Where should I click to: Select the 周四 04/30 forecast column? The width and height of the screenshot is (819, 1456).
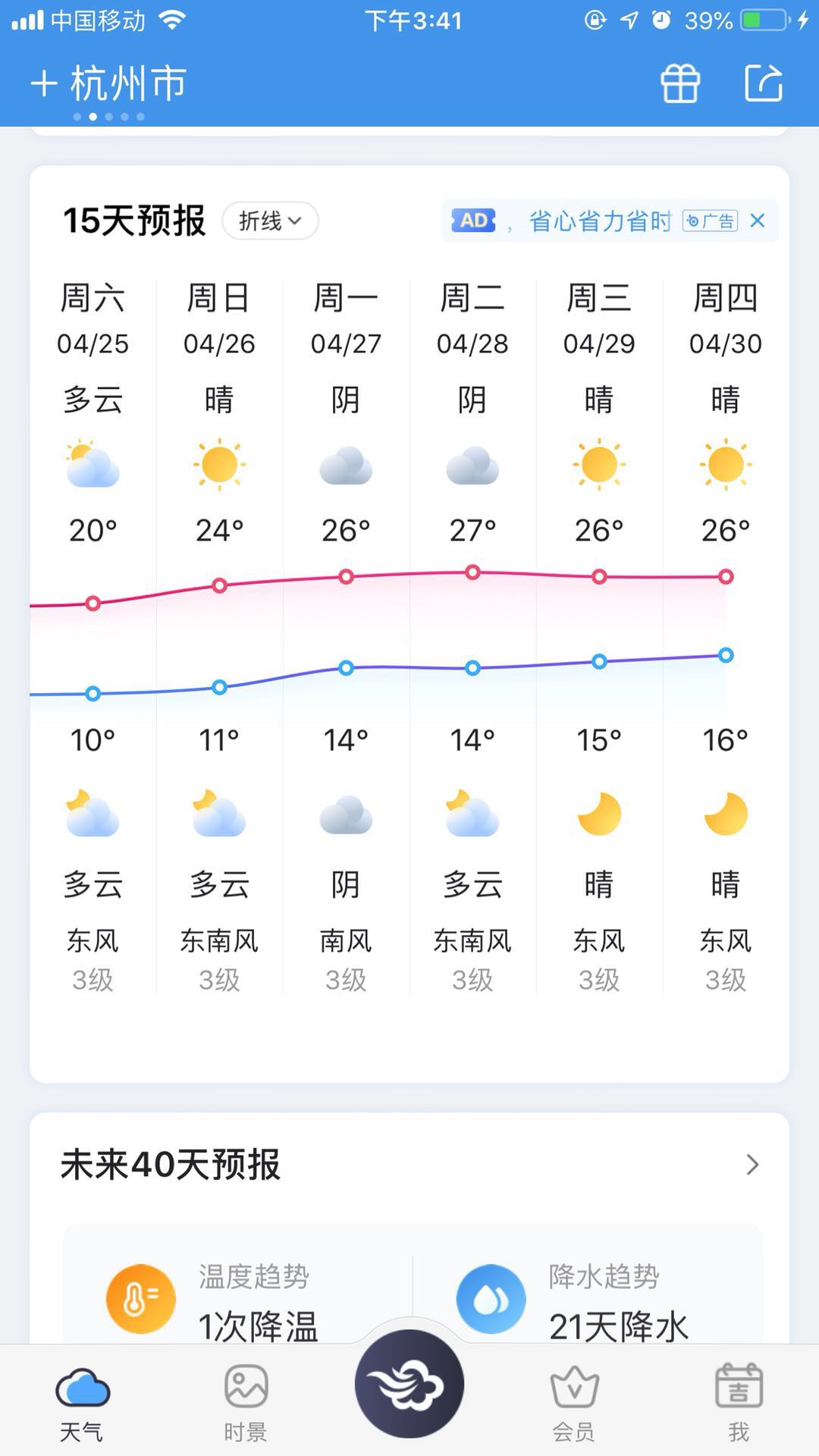click(726, 637)
